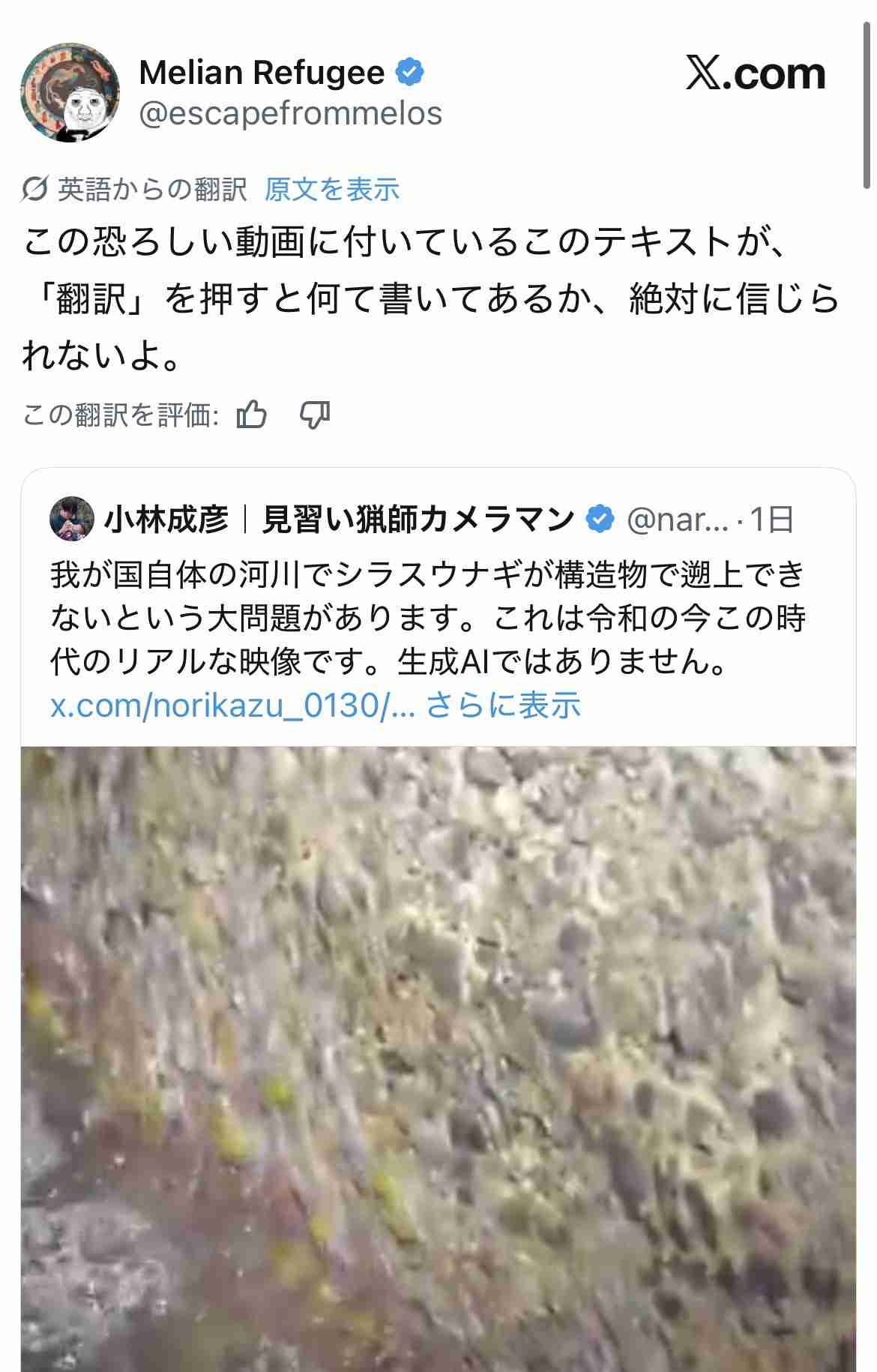The height and width of the screenshot is (1372, 877).
Task: View the @escapefrommelos profile
Action: click(291, 114)
